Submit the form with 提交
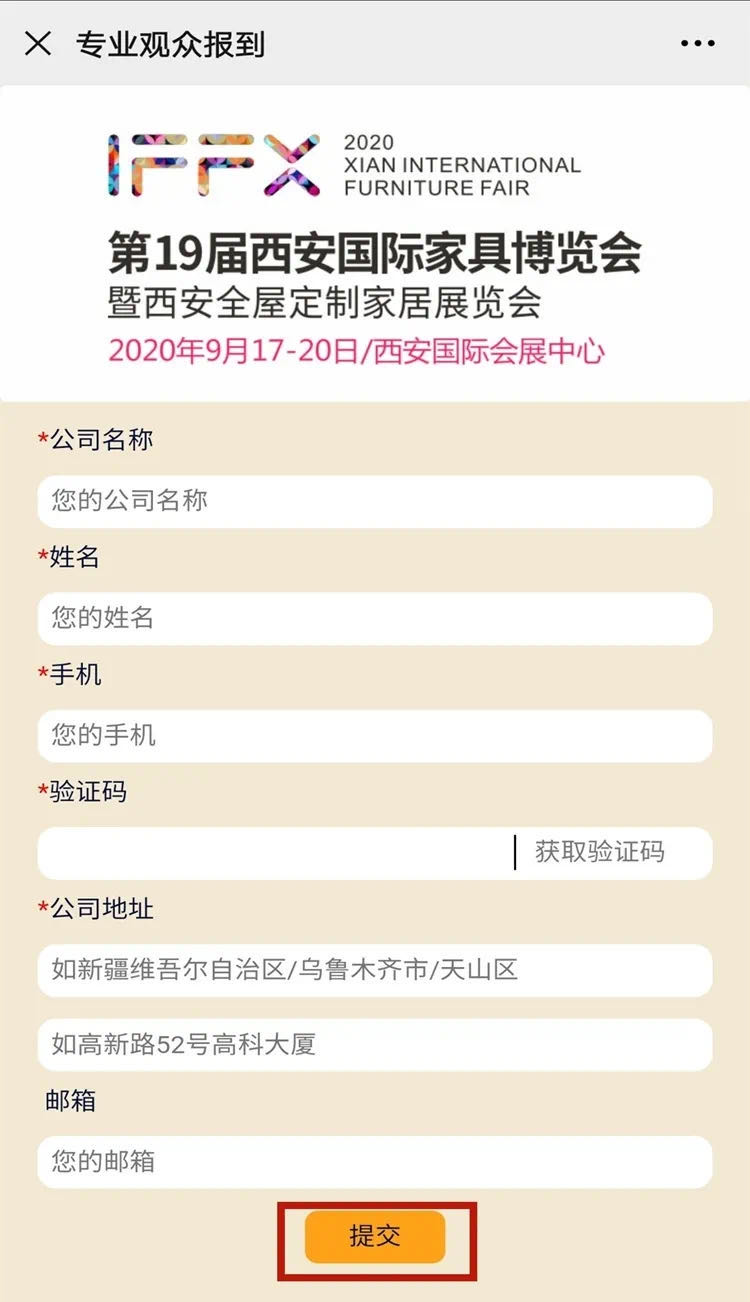The height and width of the screenshot is (1302, 750). 375,1236
